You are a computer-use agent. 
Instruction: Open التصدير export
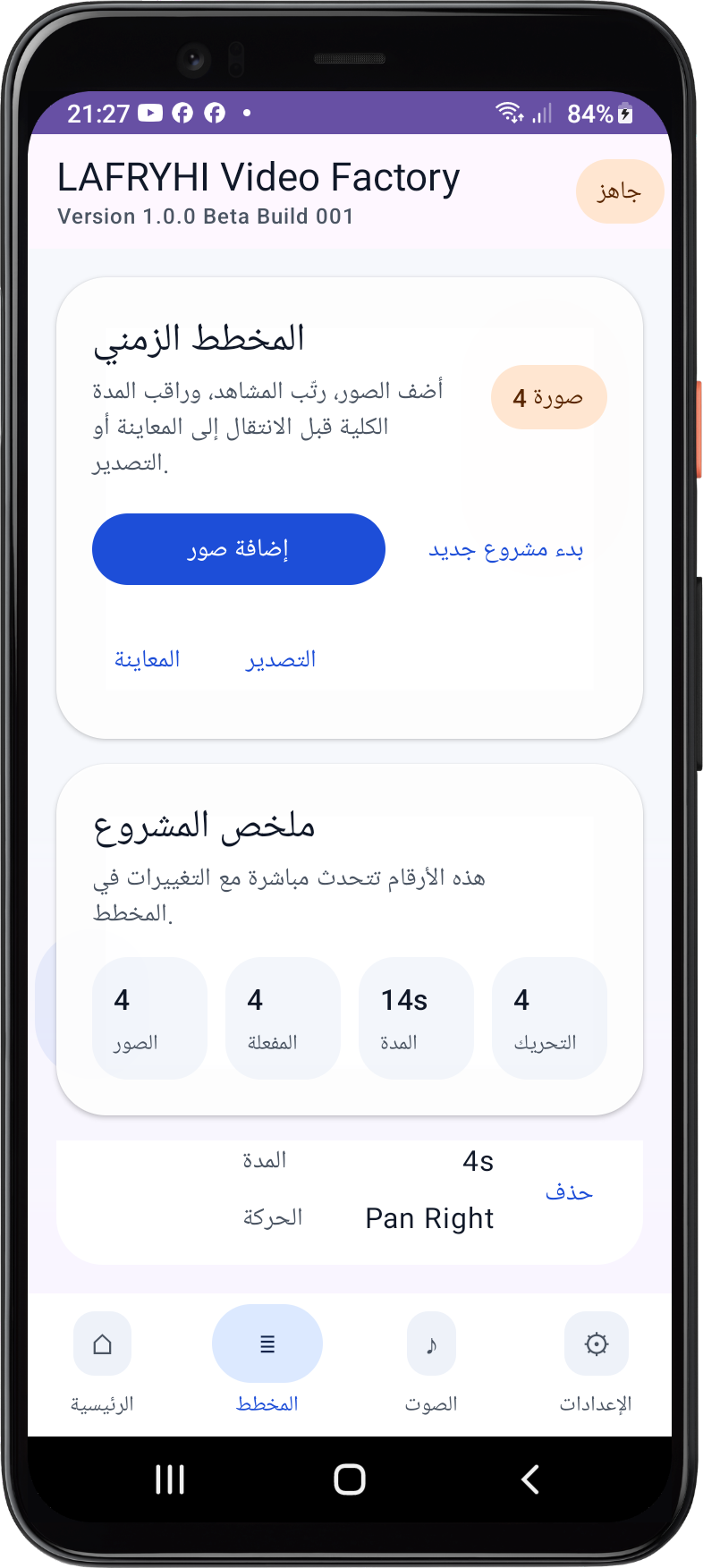tap(281, 659)
